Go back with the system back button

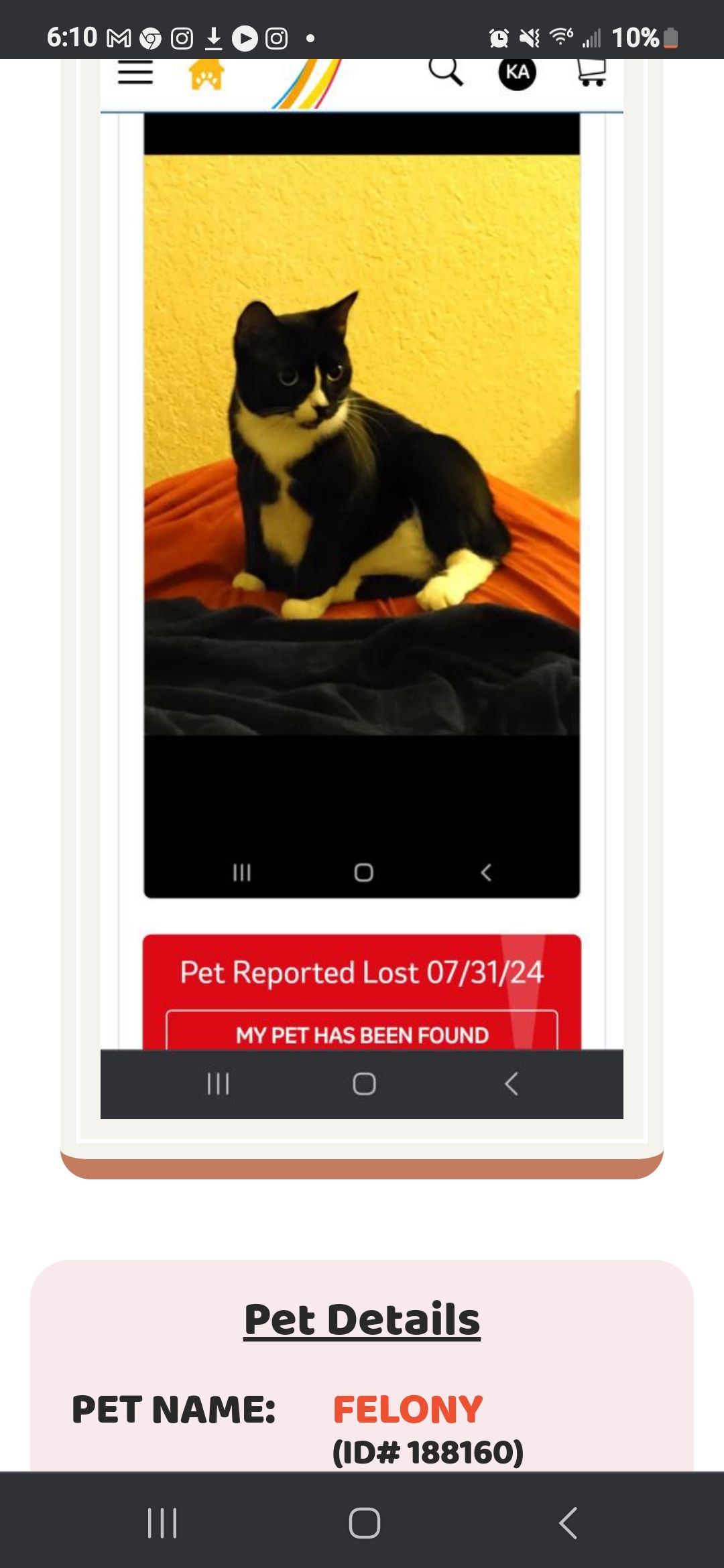pos(568,1522)
